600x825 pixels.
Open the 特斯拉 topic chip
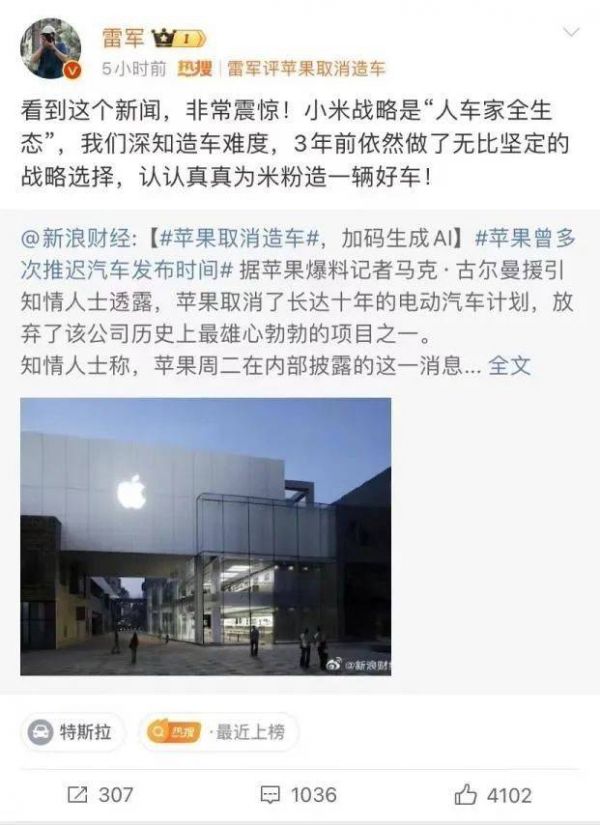click(72, 732)
